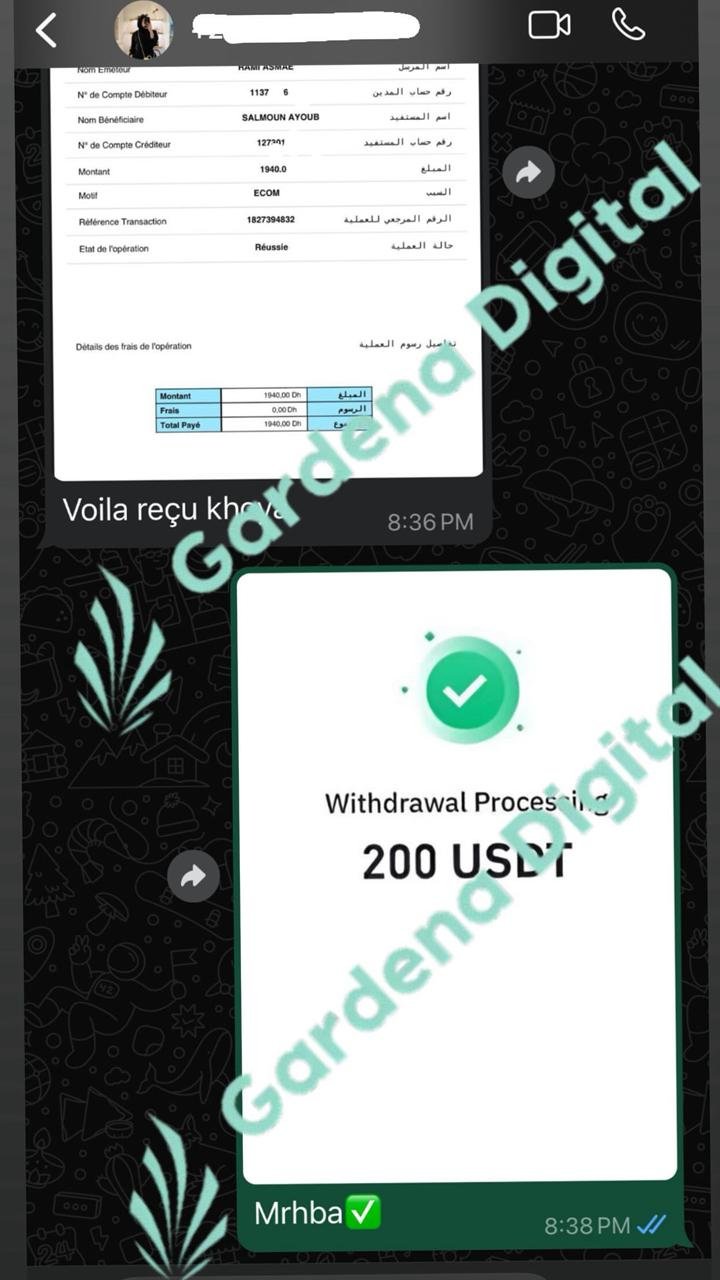Image resolution: width=720 pixels, height=1280 pixels.
Task: Start a voice call
Action: click(x=628, y=25)
